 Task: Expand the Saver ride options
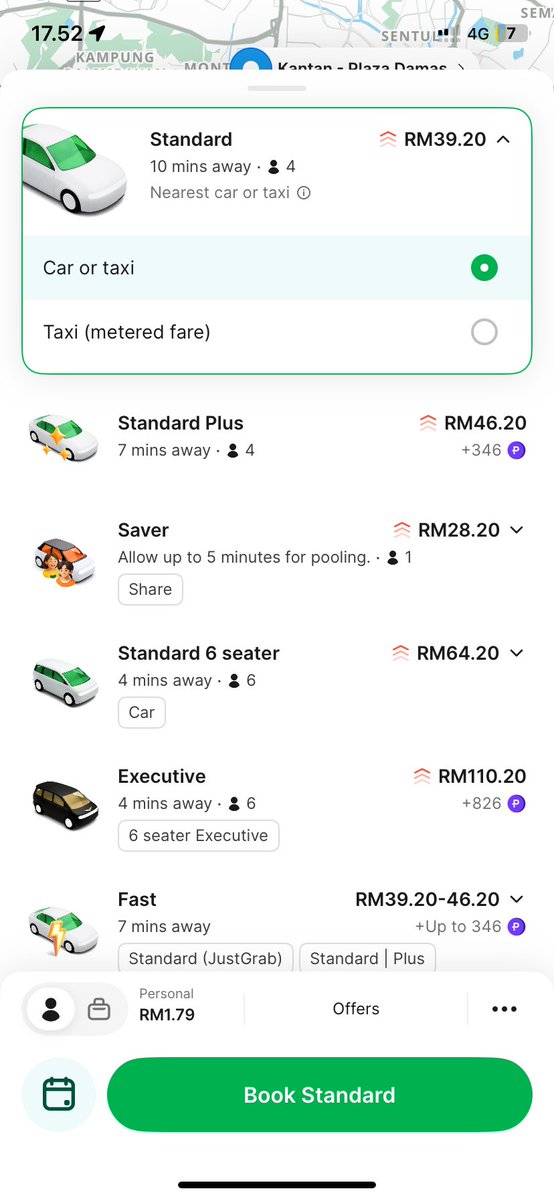pos(517,530)
